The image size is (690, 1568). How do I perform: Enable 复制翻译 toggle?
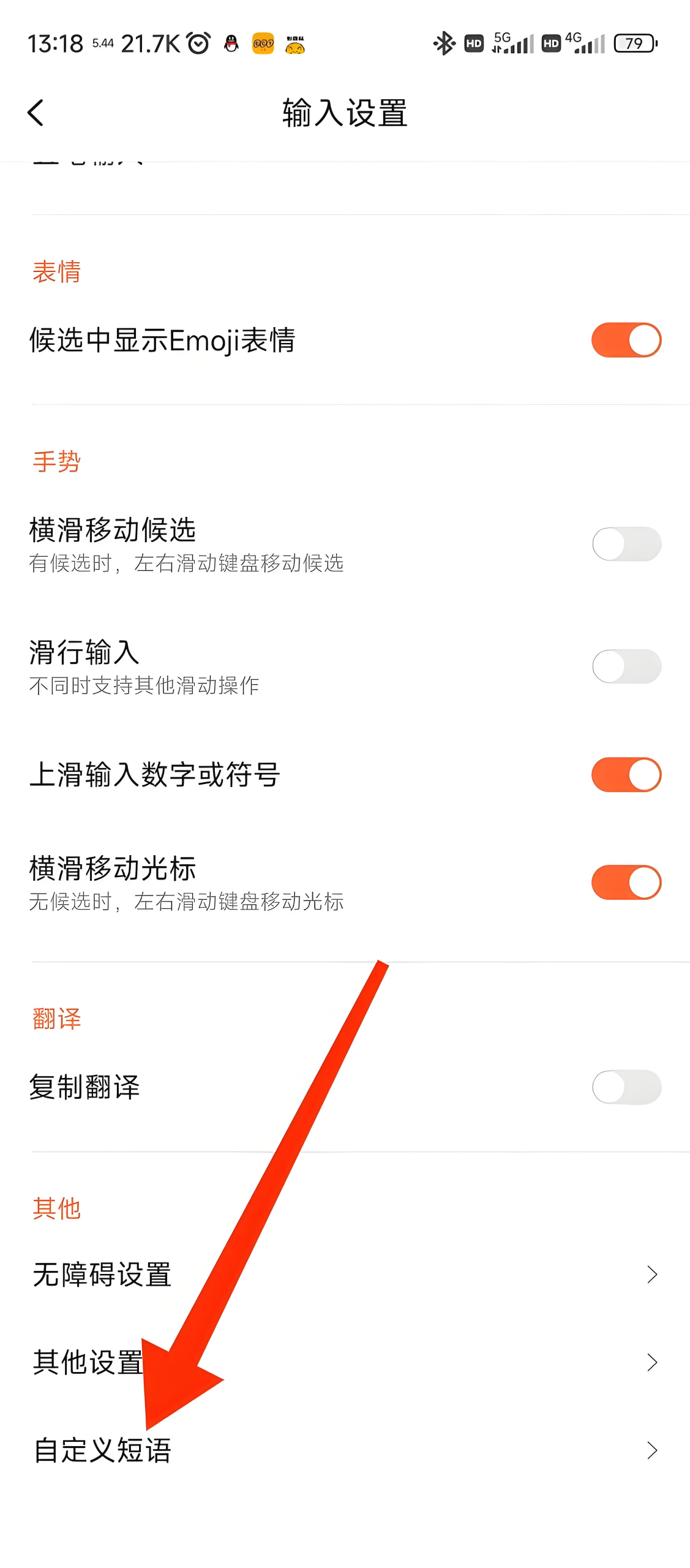[626, 1087]
